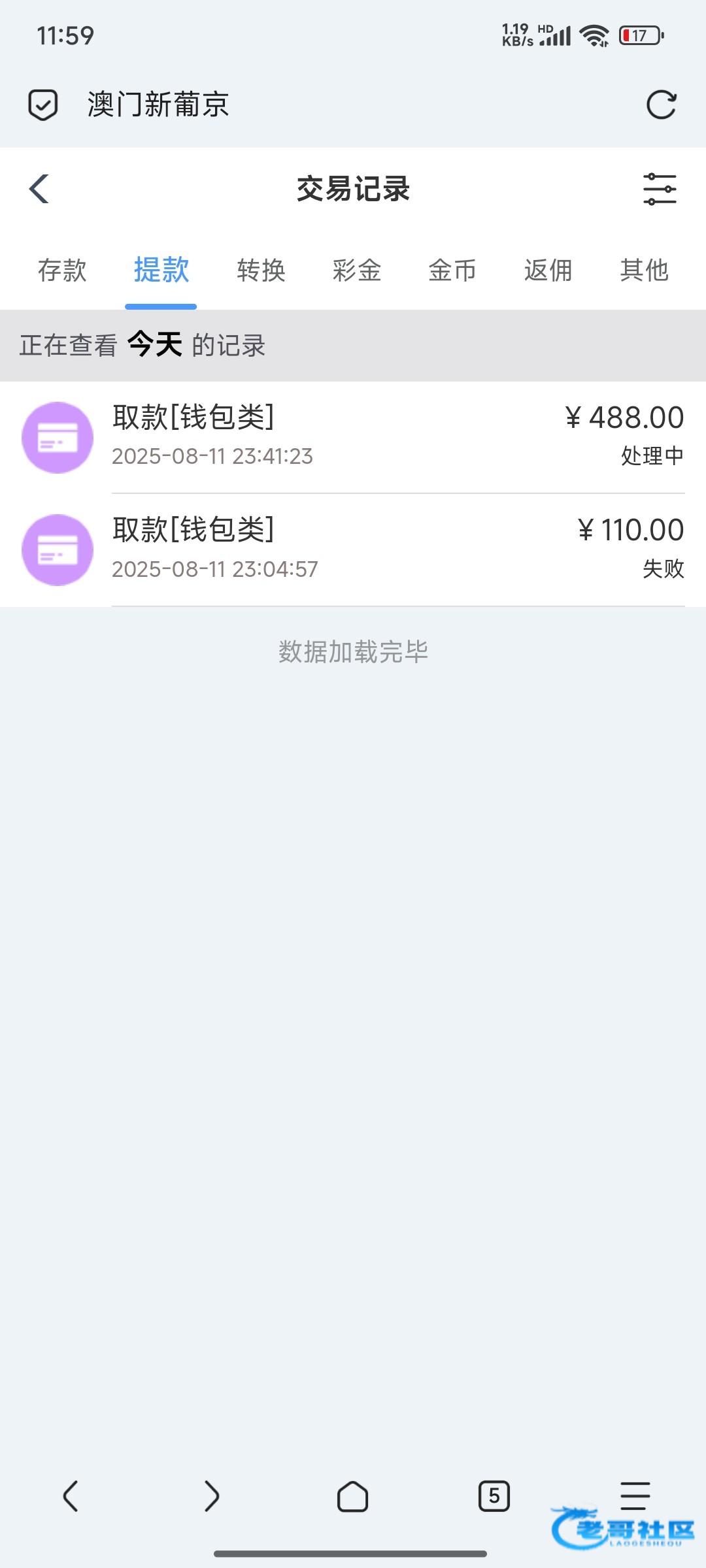
Task: Switch to the 存款 tab
Action: pos(62,270)
